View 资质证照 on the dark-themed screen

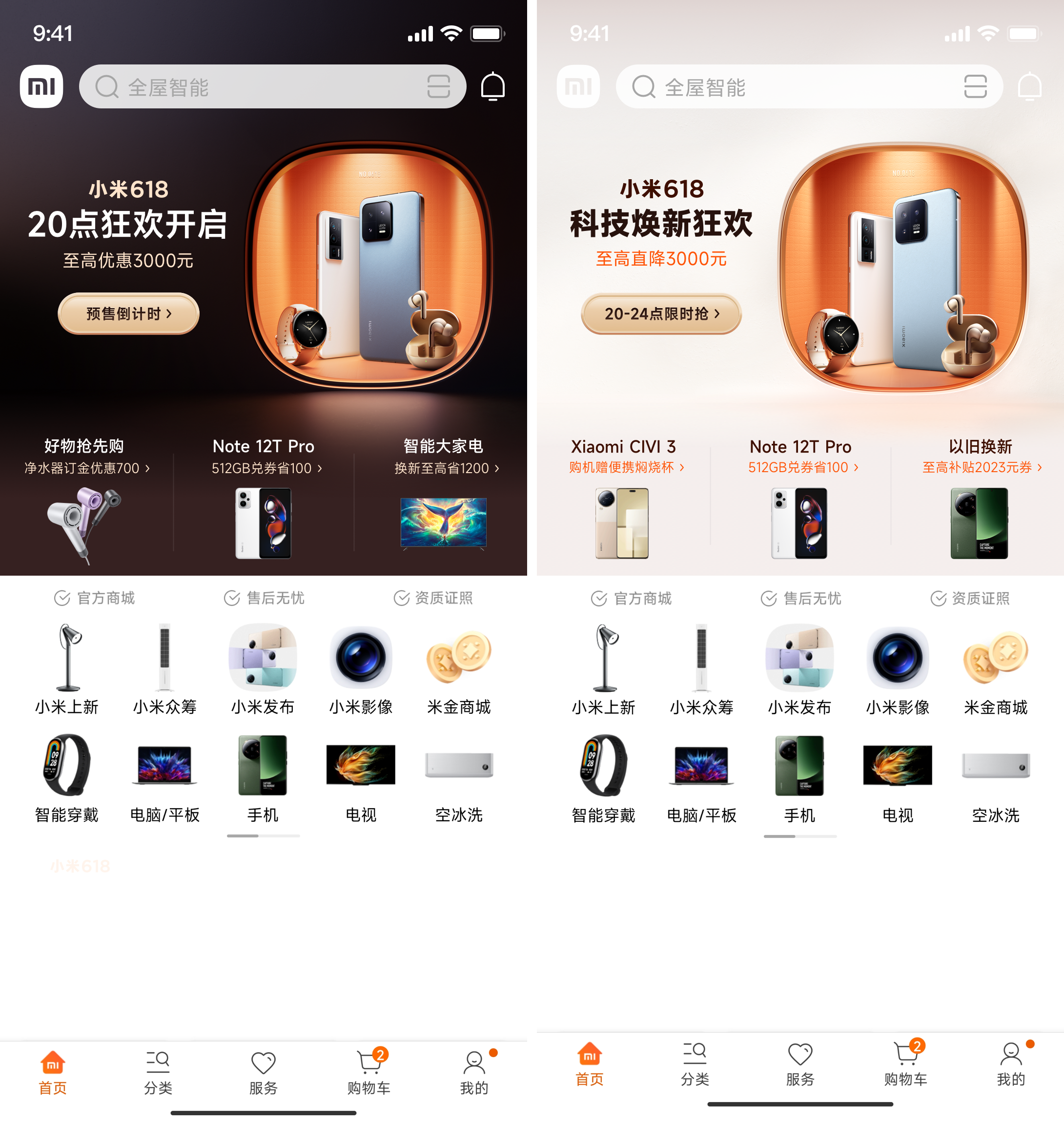[433, 598]
